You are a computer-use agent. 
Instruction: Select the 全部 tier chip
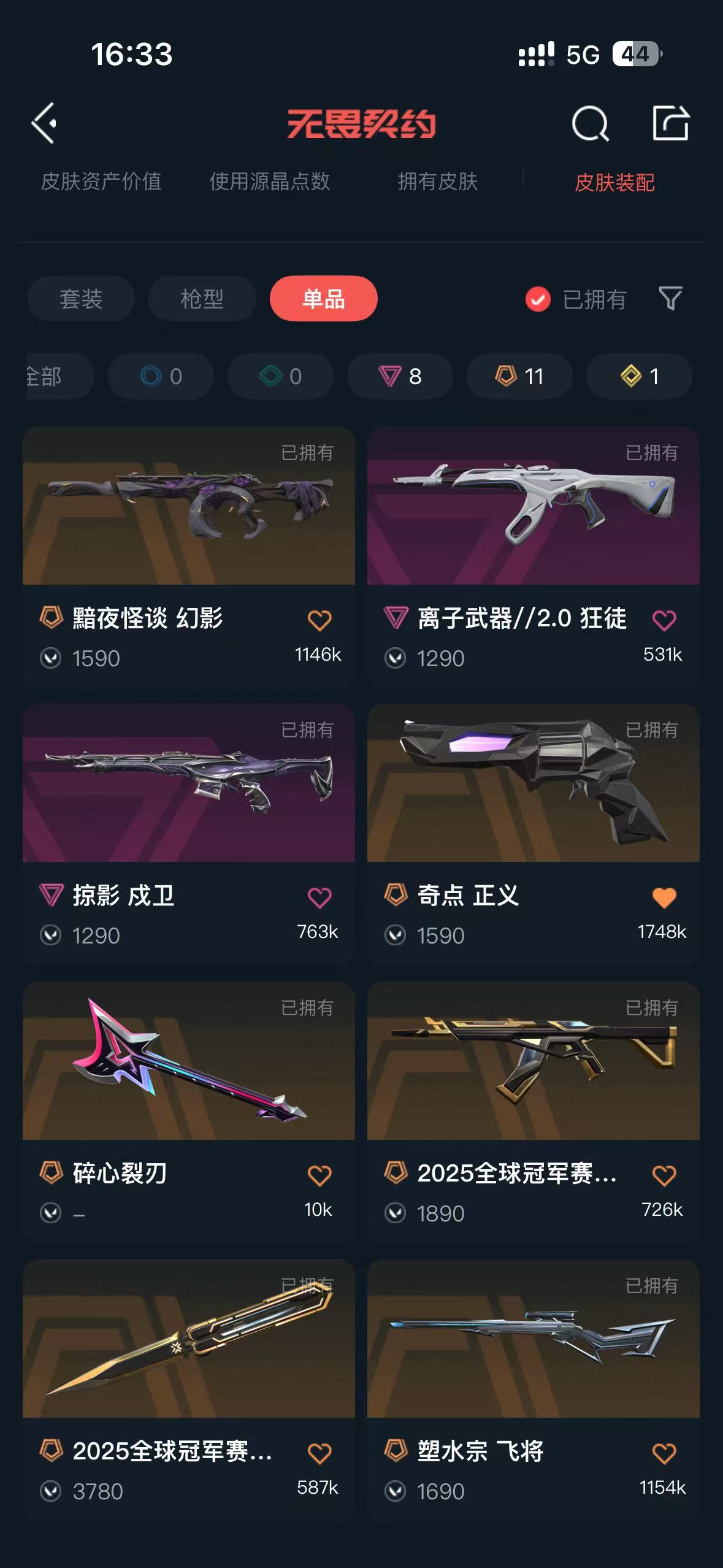(x=59, y=376)
